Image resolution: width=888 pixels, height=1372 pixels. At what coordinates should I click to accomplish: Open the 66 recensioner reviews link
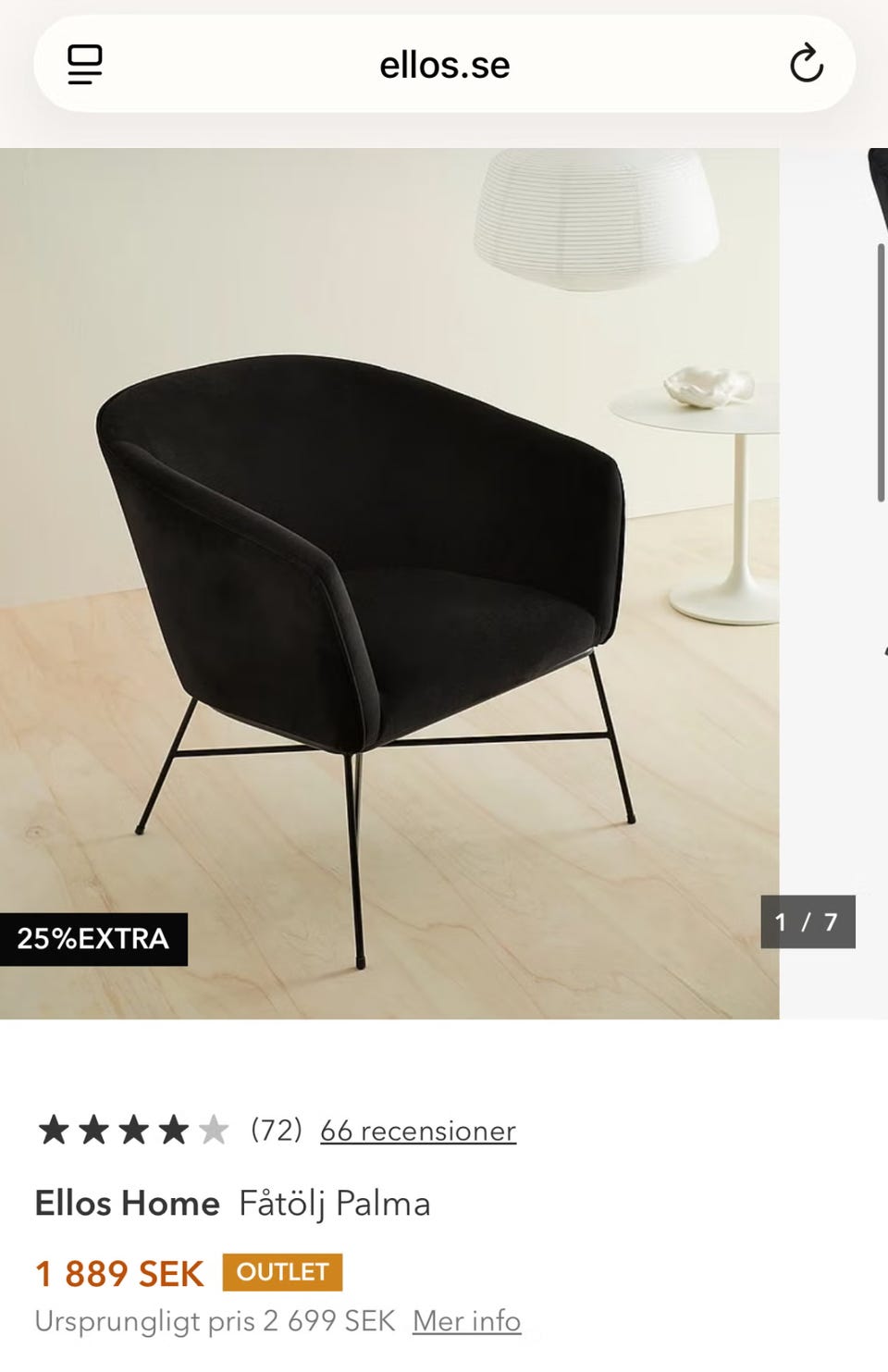pos(416,1131)
